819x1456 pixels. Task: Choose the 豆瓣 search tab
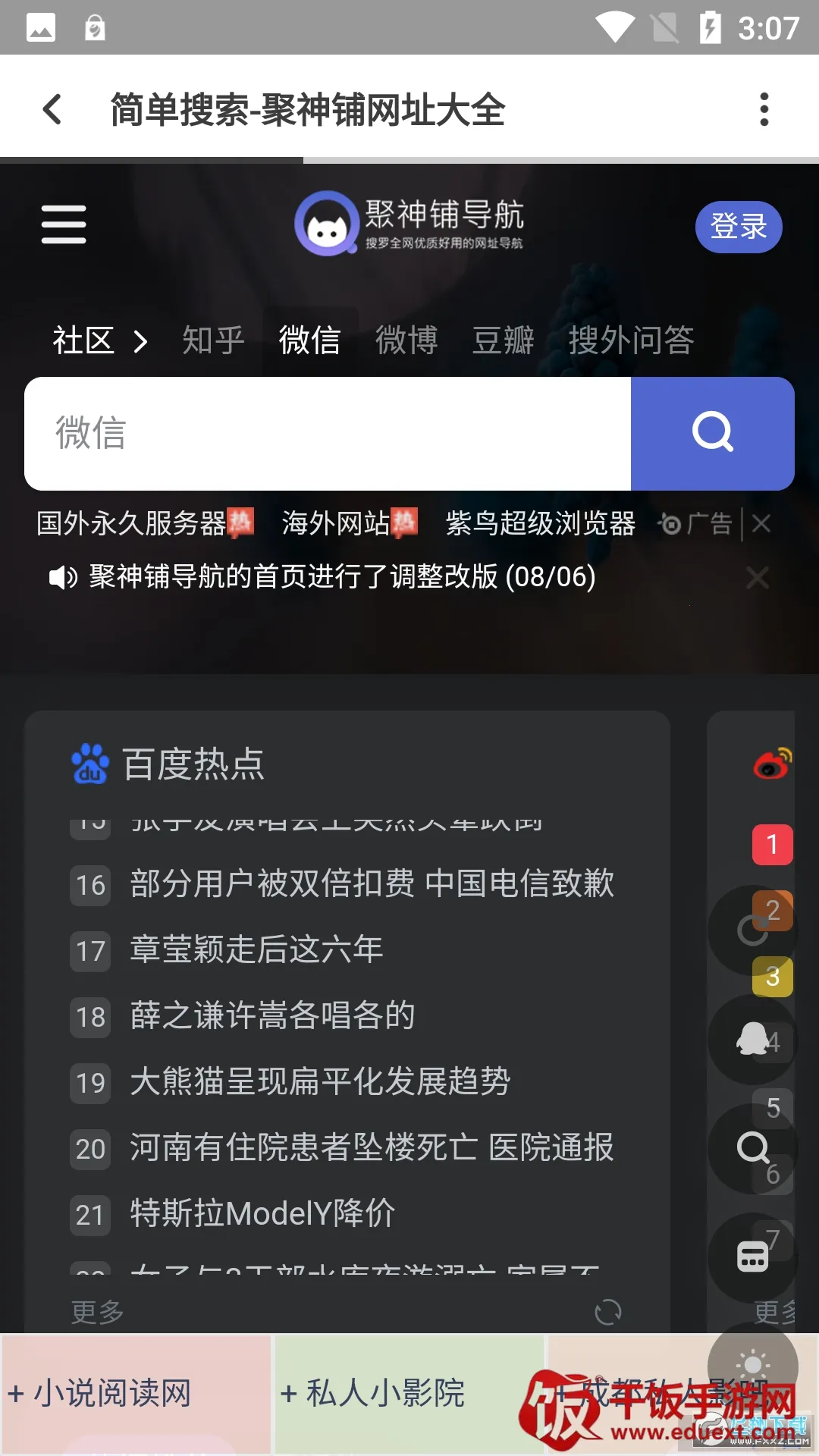point(503,340)
